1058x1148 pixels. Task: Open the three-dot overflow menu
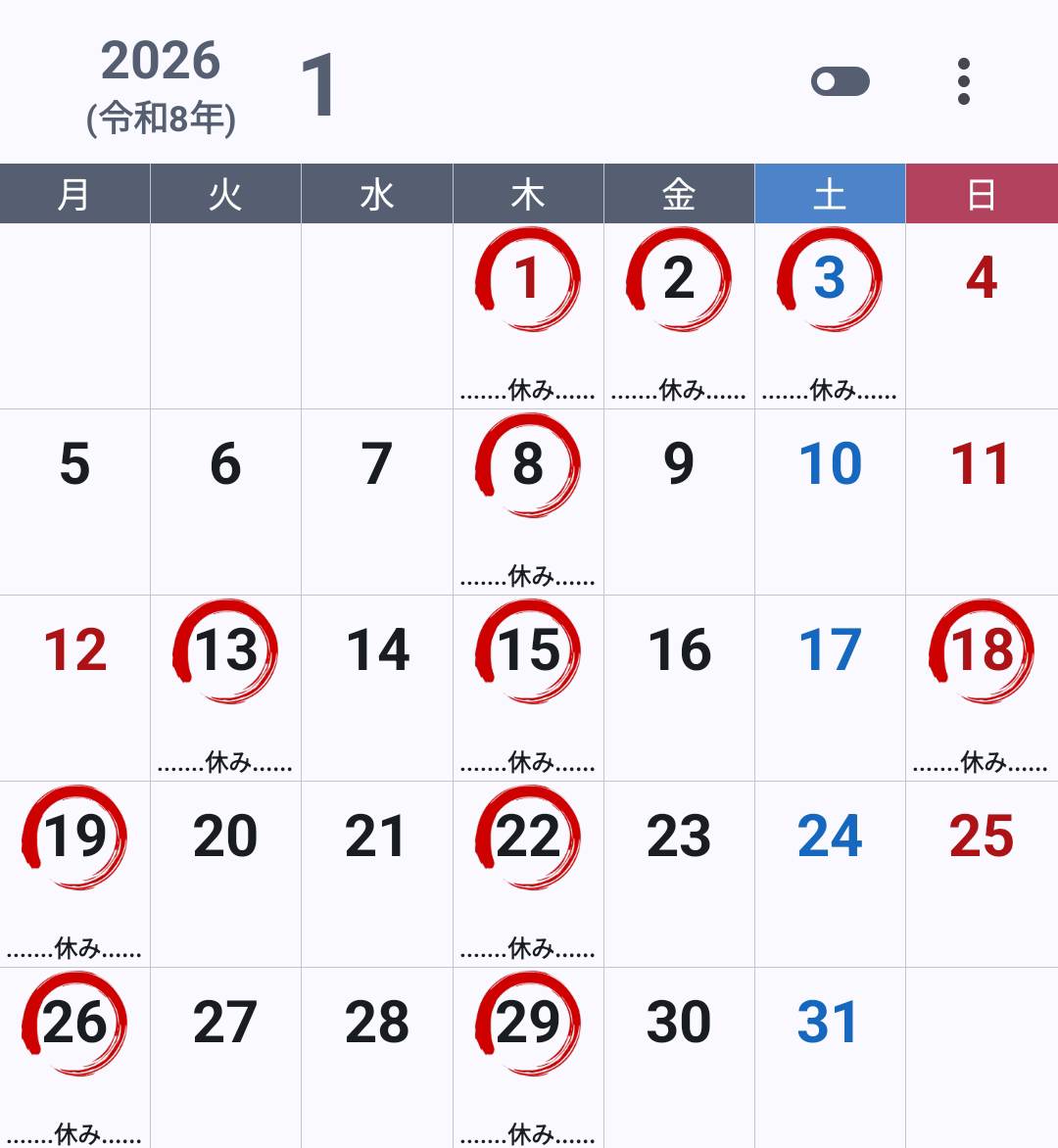(964, 81)
